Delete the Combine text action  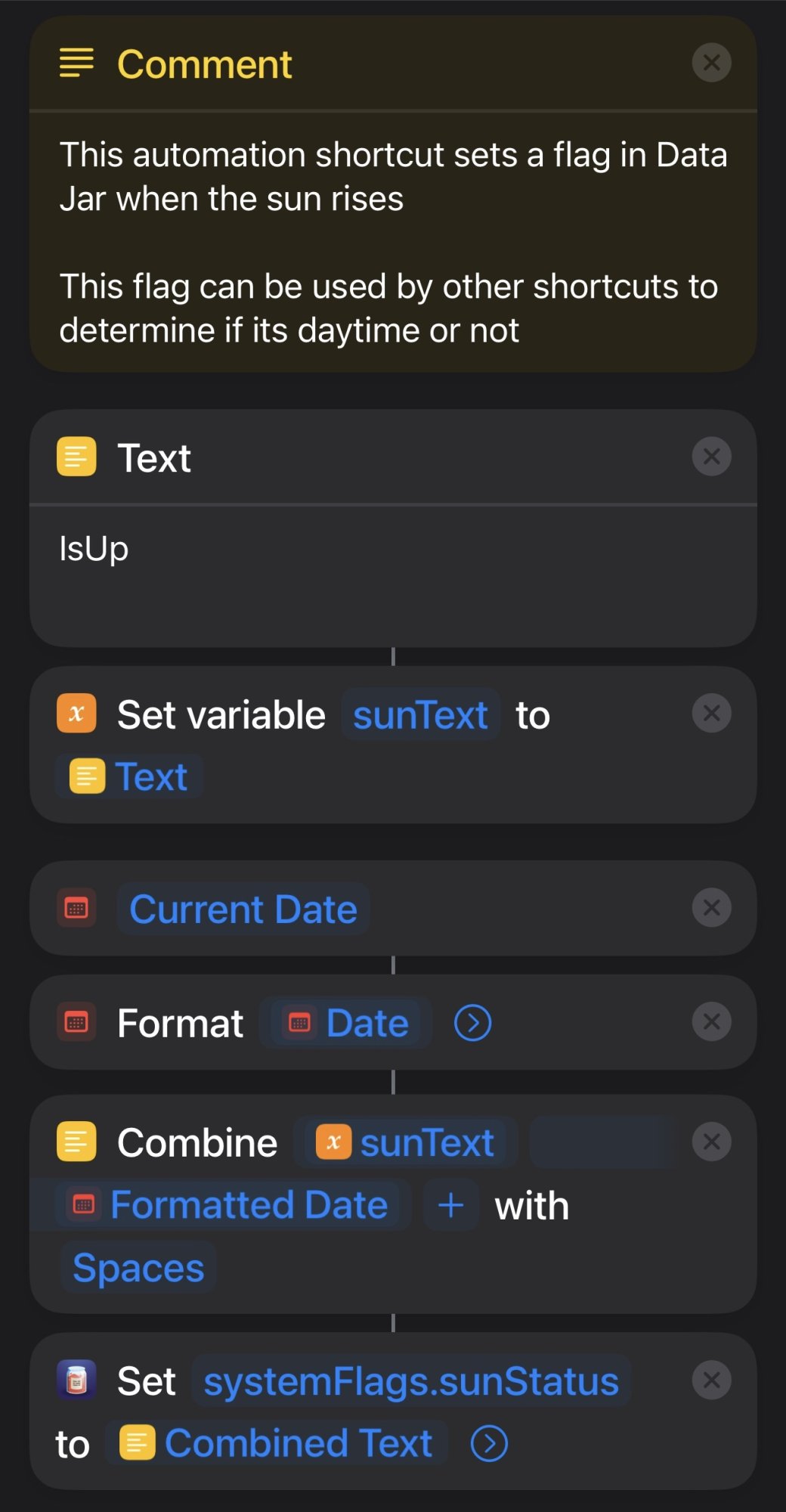(711, 1142)
